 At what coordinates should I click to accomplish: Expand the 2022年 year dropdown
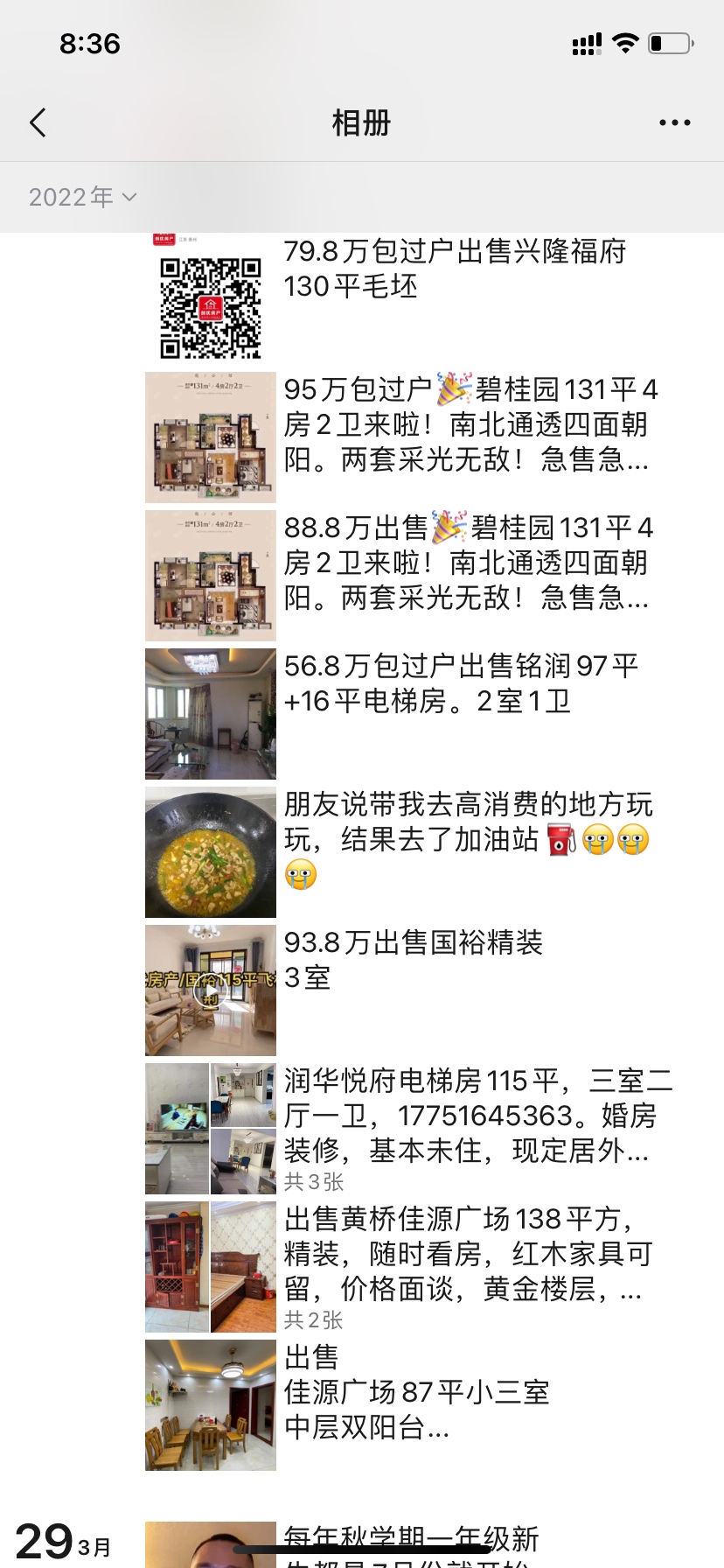coord(83,197)
